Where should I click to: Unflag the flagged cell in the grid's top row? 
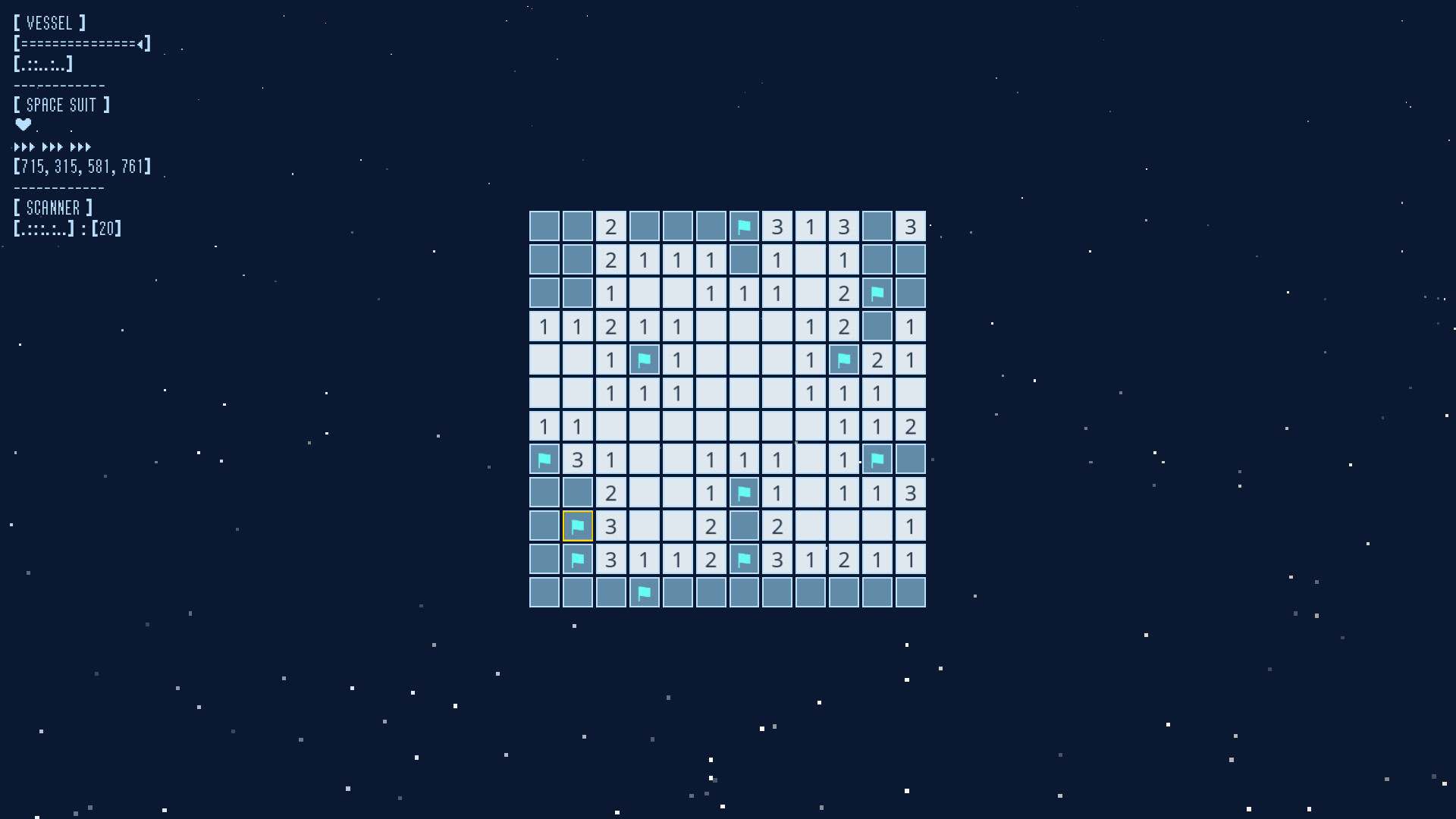(x=744, y=226)
